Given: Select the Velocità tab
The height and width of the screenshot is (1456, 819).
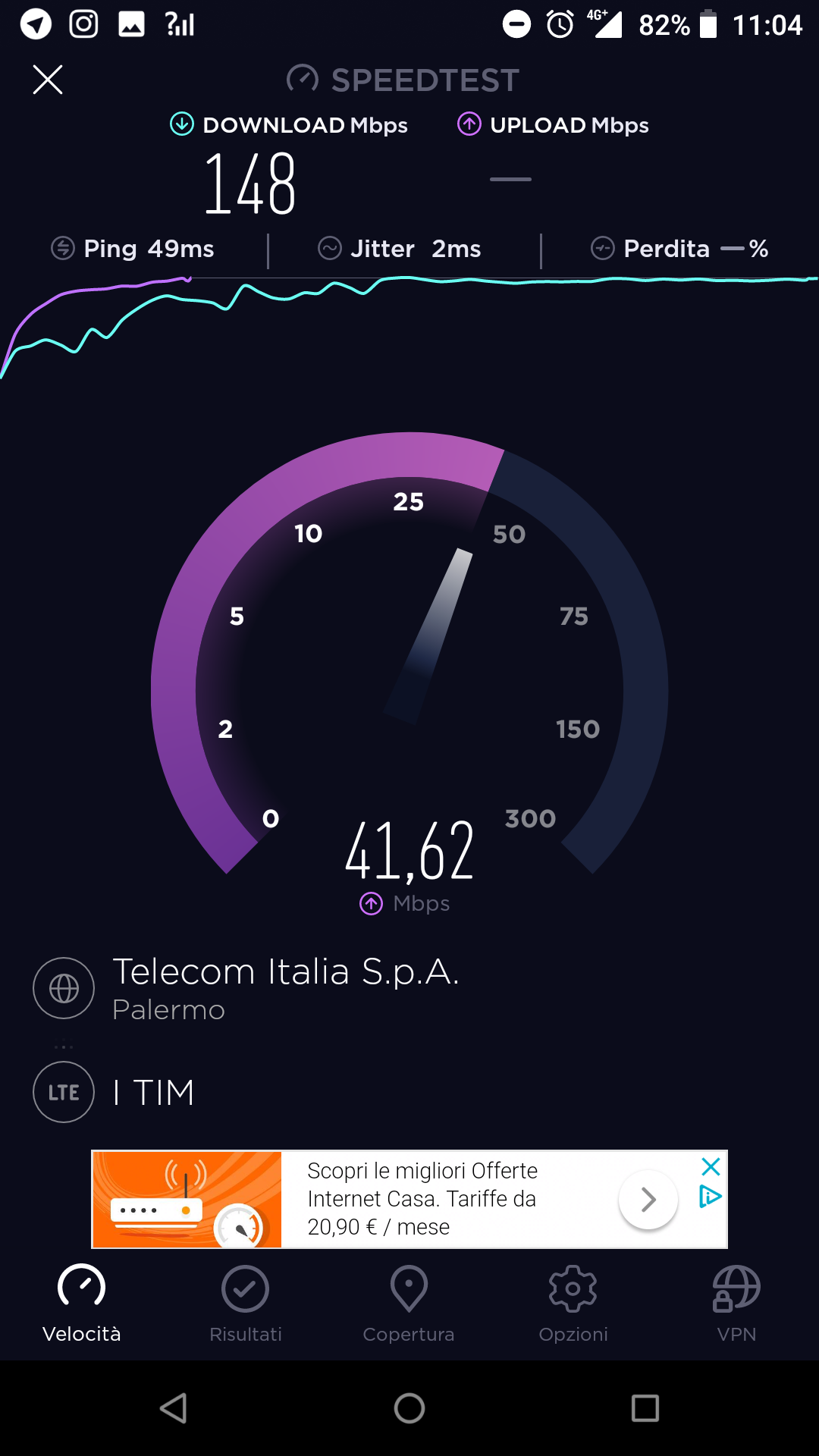Looking at the screenshot, I should pyautogui.click(x=81, y=1304).
